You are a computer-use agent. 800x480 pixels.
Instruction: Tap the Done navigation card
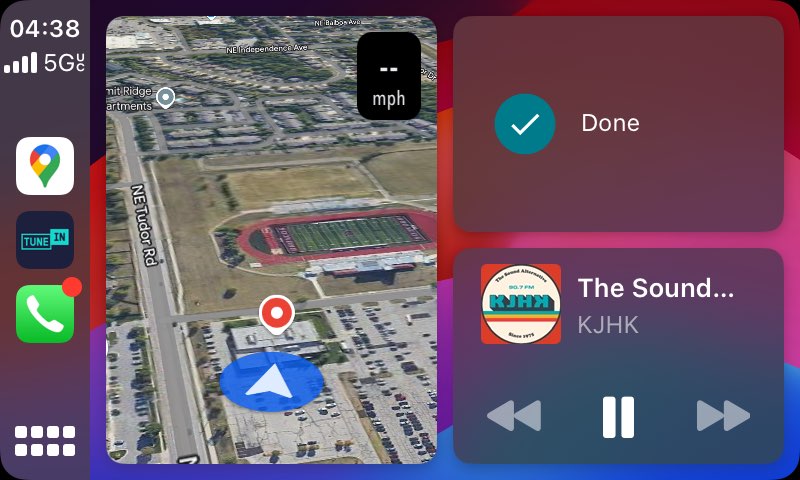[618, 123]
